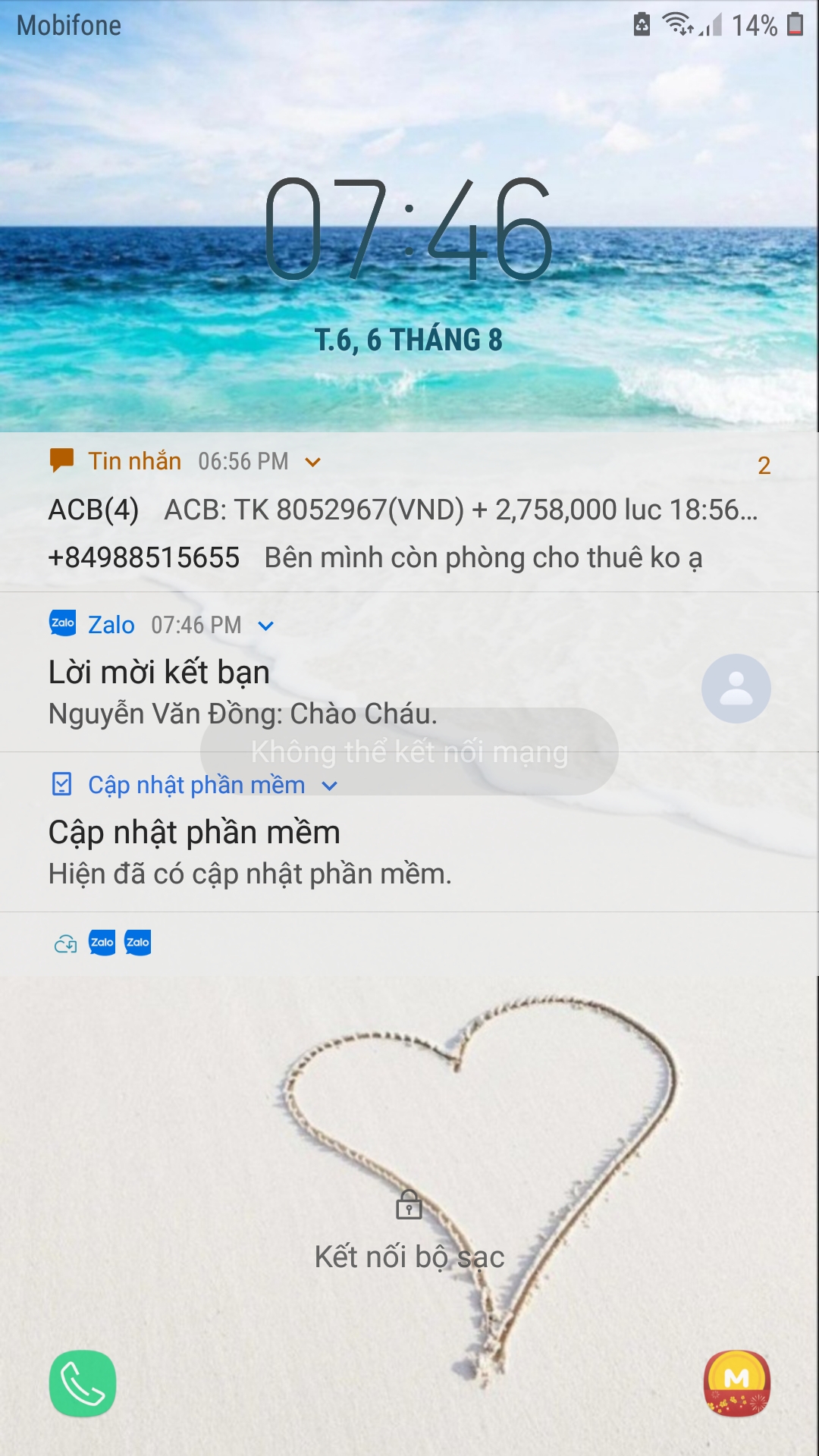
Task: Expand the Zalo notification chevron
Action: [265, 626]
